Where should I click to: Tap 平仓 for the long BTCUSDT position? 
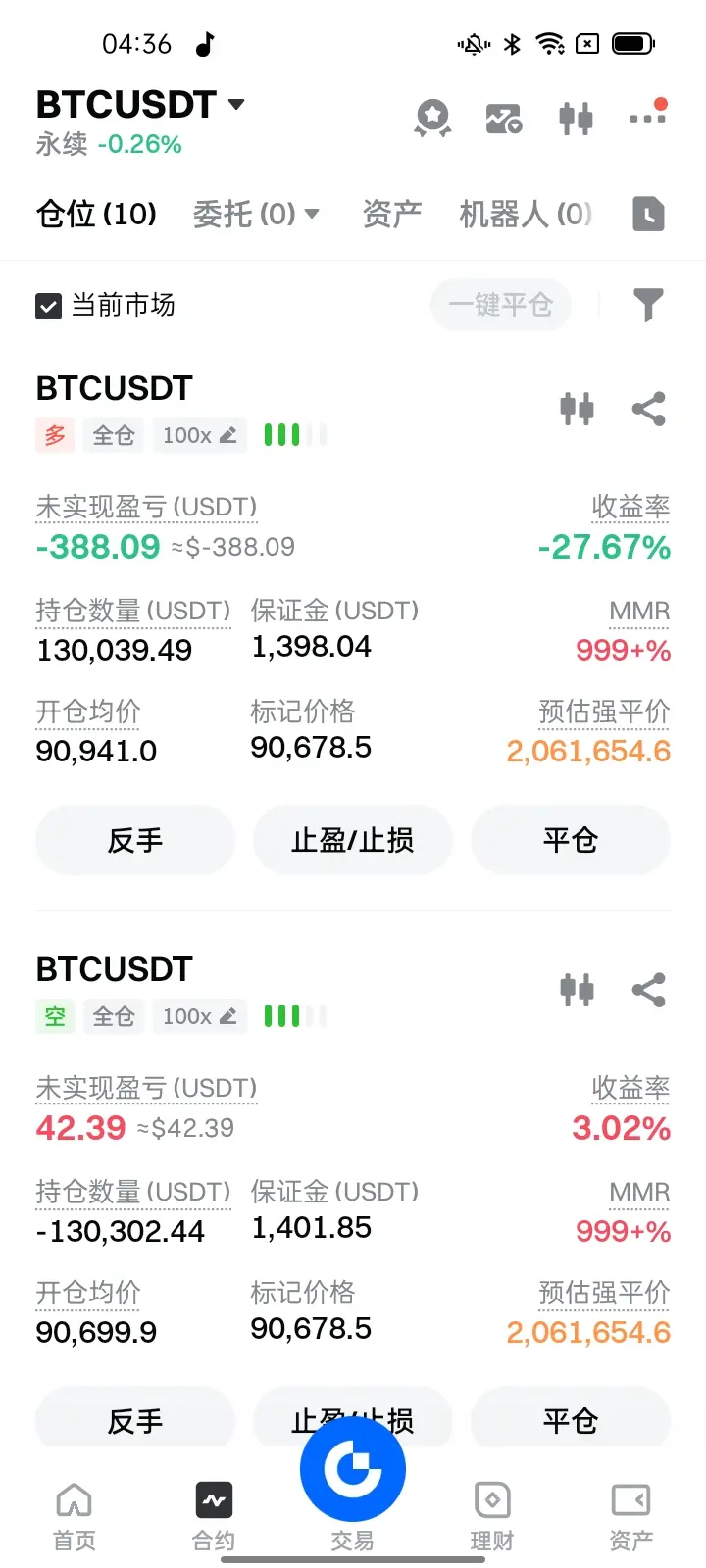(x=571, y=840)
